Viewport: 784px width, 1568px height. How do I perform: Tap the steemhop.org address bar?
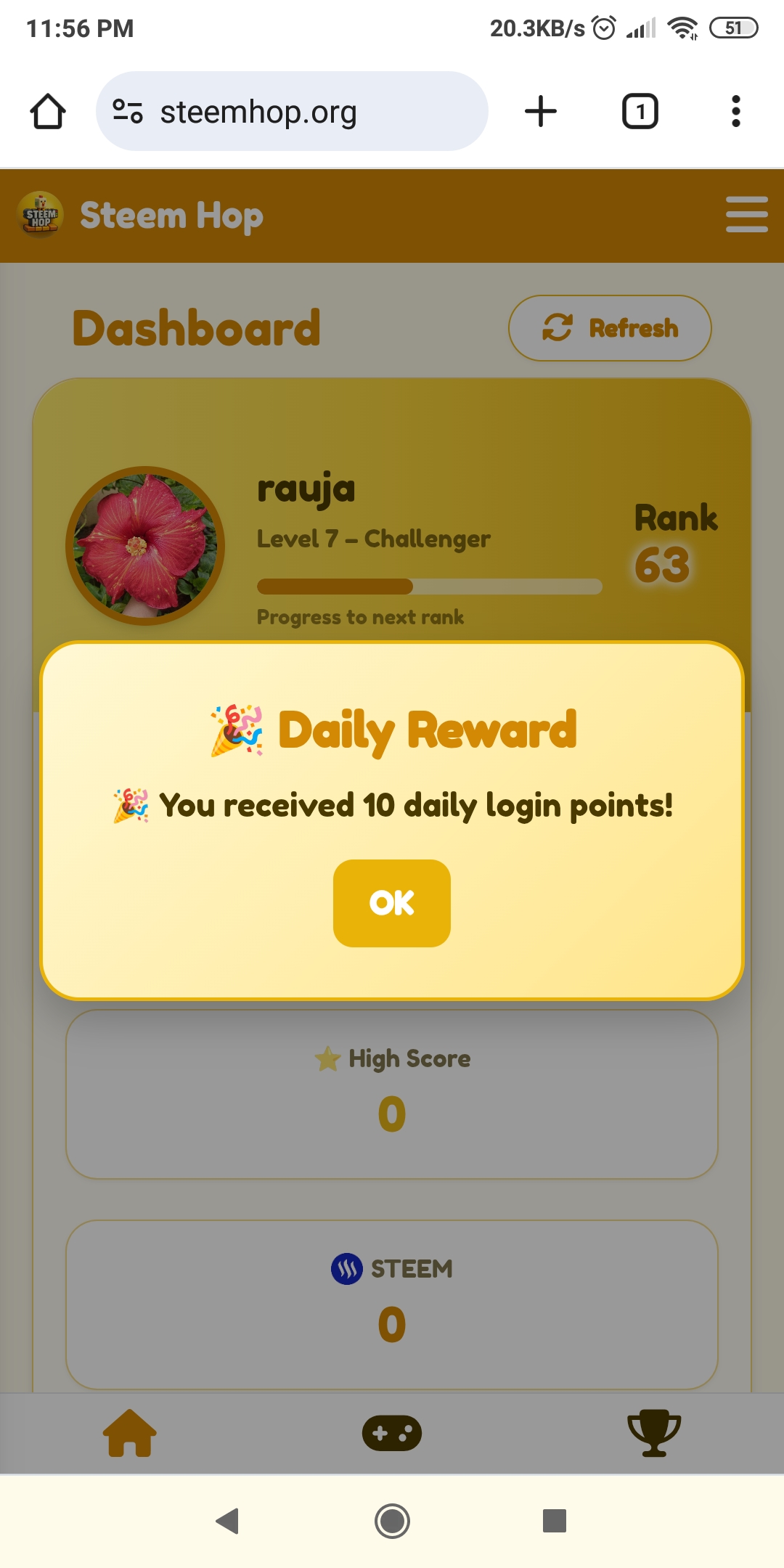pos(292,111)
